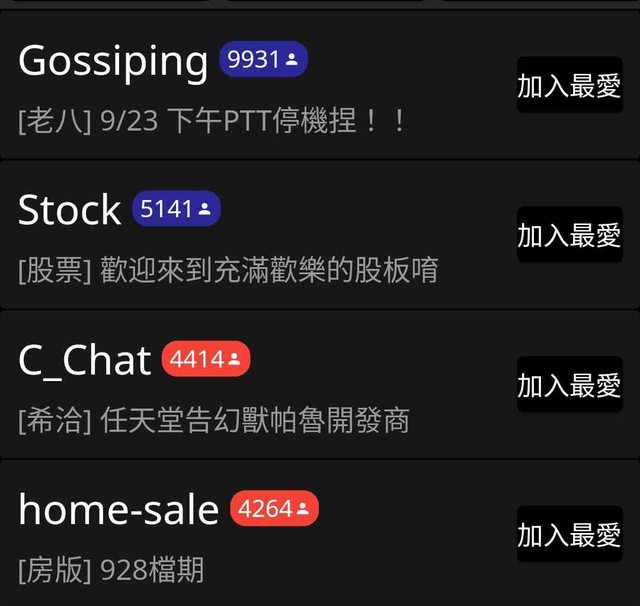Open the C_Chat board
The image size is (640, 606).
click(84, 360)
